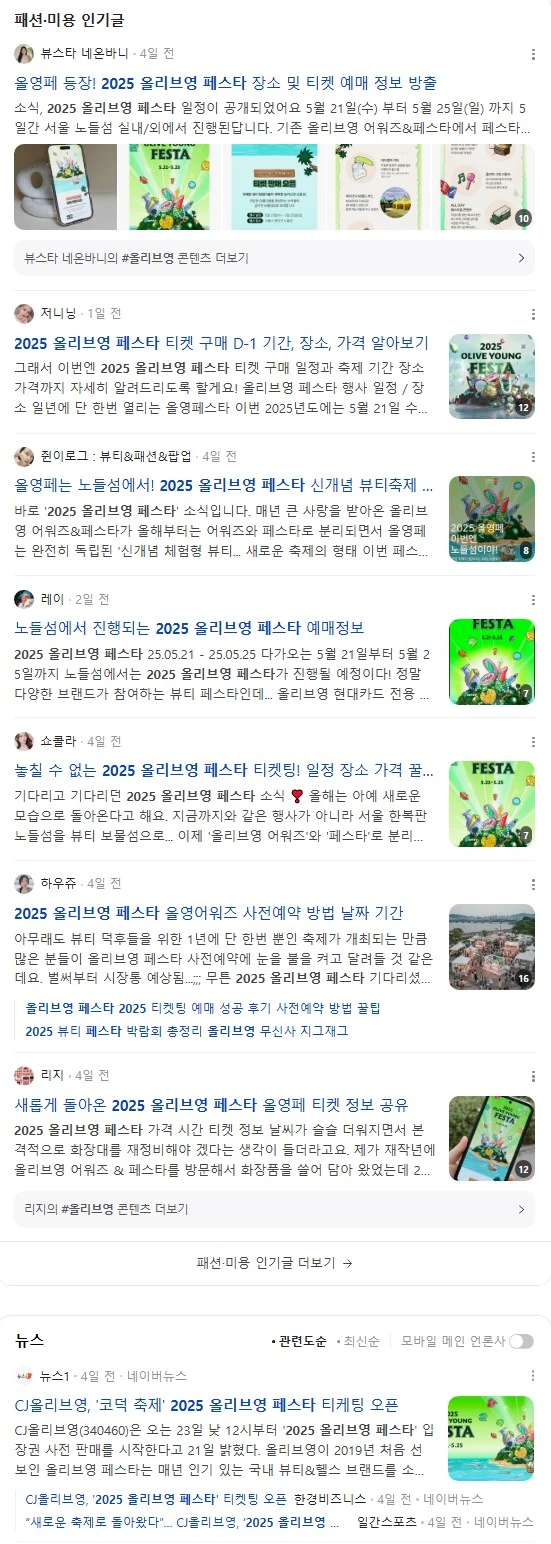This screenshot has width=551, height=1544.
Task: Tap 패션·미용 인기글 더보기
Action: [x=275, y=1263]
